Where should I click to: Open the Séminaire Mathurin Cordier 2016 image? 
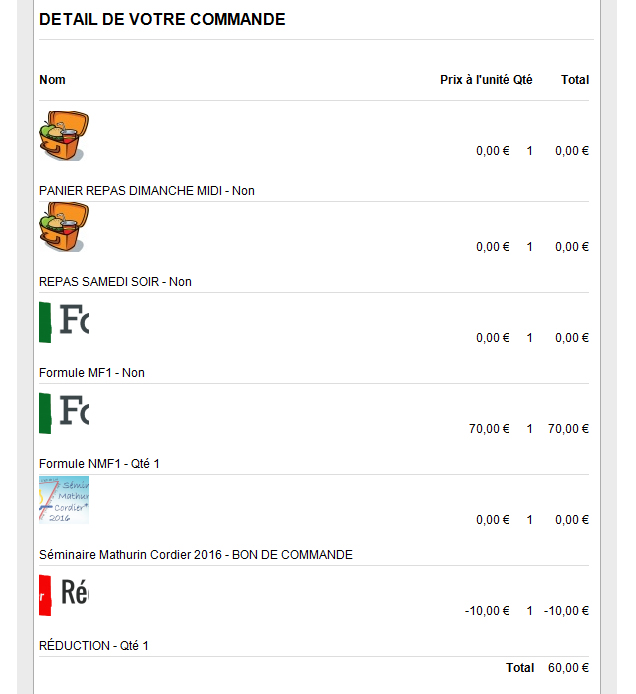64,500
